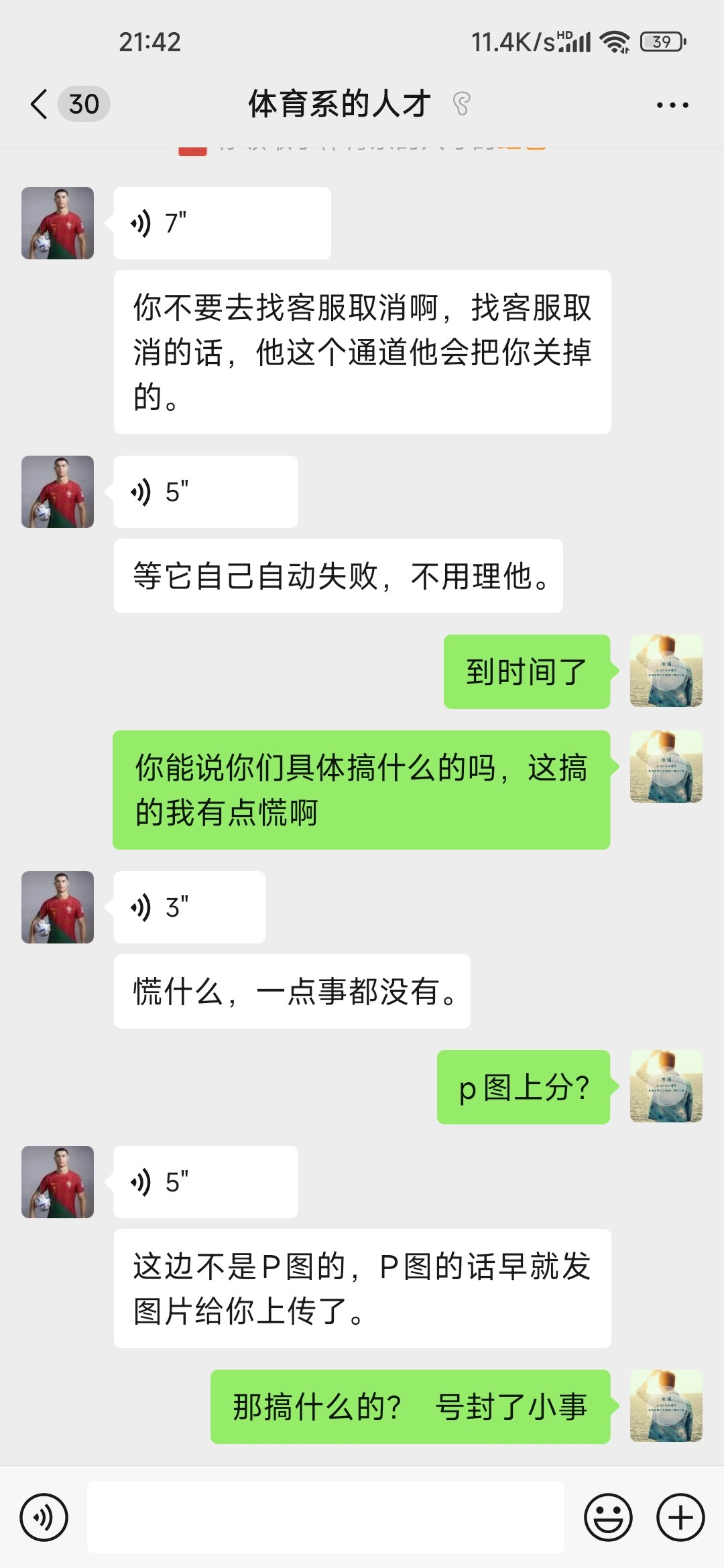
Task: Focus the message text field
Action: (325, 1517)
